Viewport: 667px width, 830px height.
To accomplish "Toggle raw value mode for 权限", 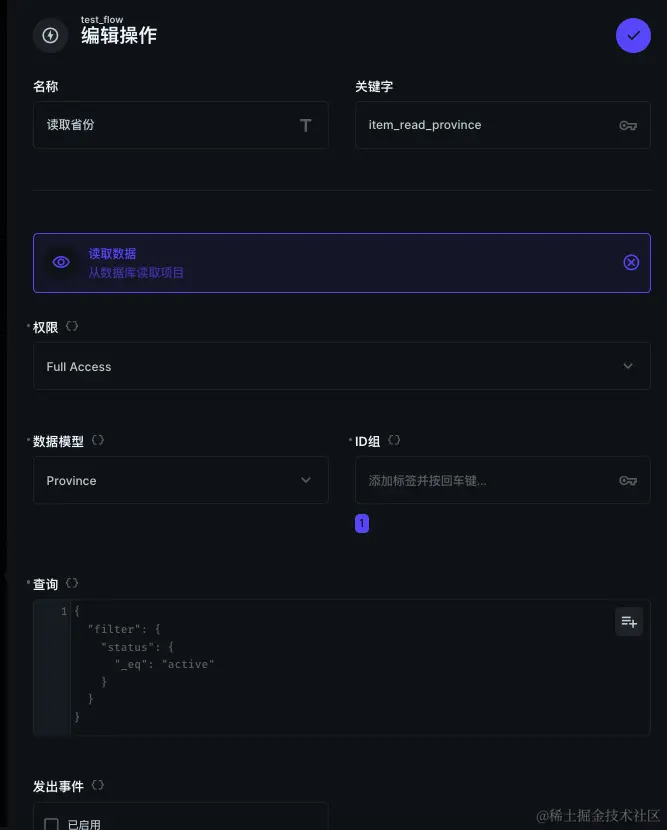I will coord(73,326).
